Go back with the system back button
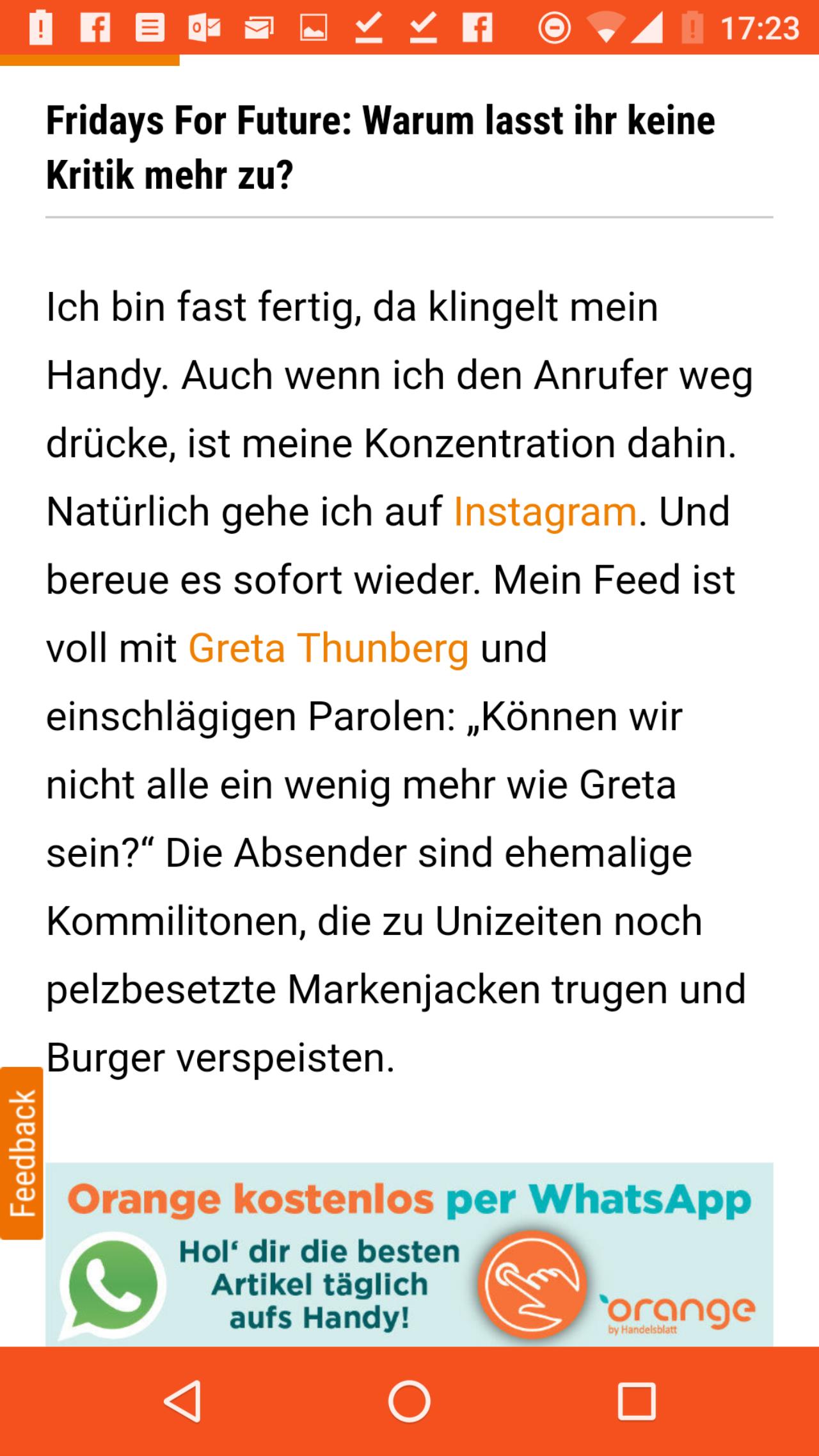The image size is (819, 1456). coord(182,1401)
